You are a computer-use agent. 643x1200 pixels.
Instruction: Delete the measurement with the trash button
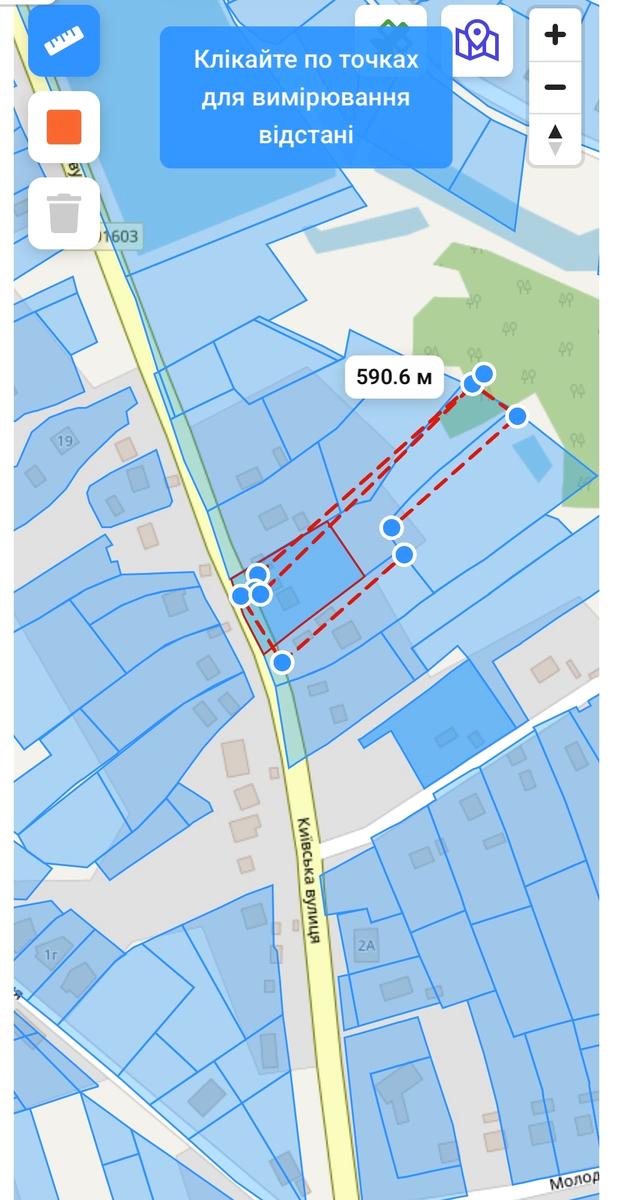[x=64, y=213]
